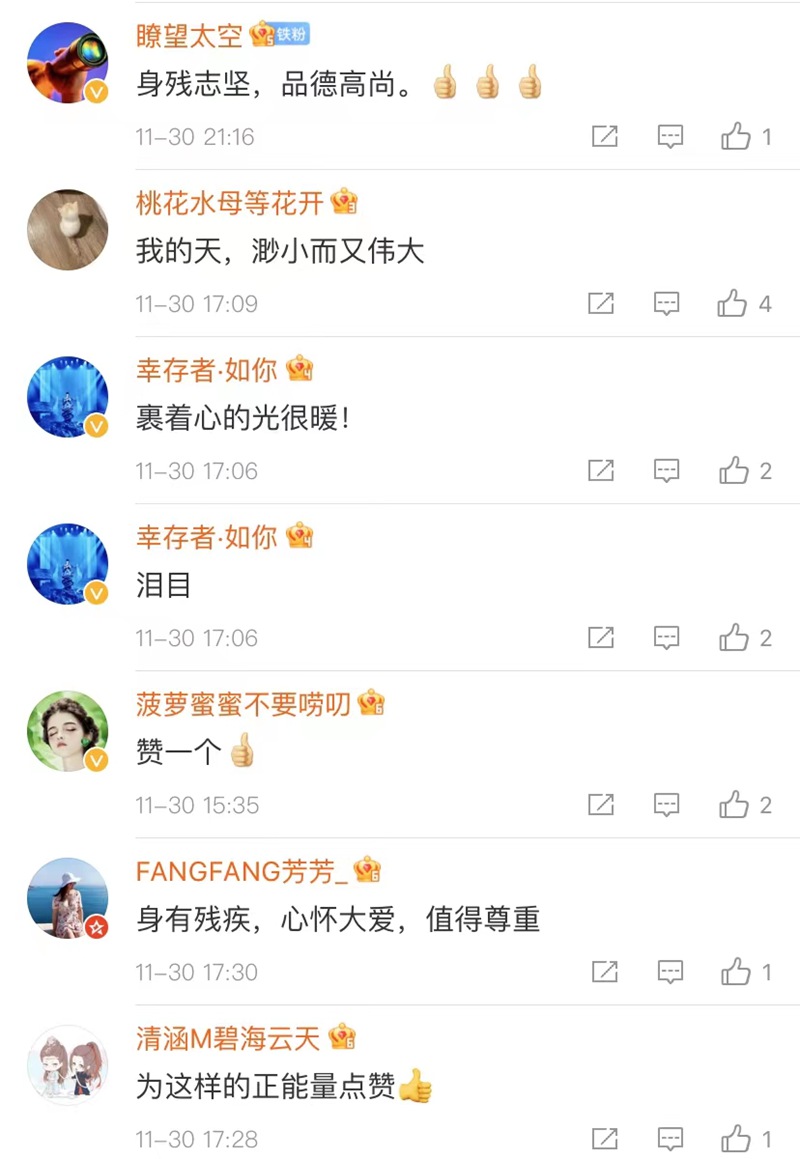
Task: Like 菠萝蜜蜜不要唠叨's comment
Action: click(734, 804)
